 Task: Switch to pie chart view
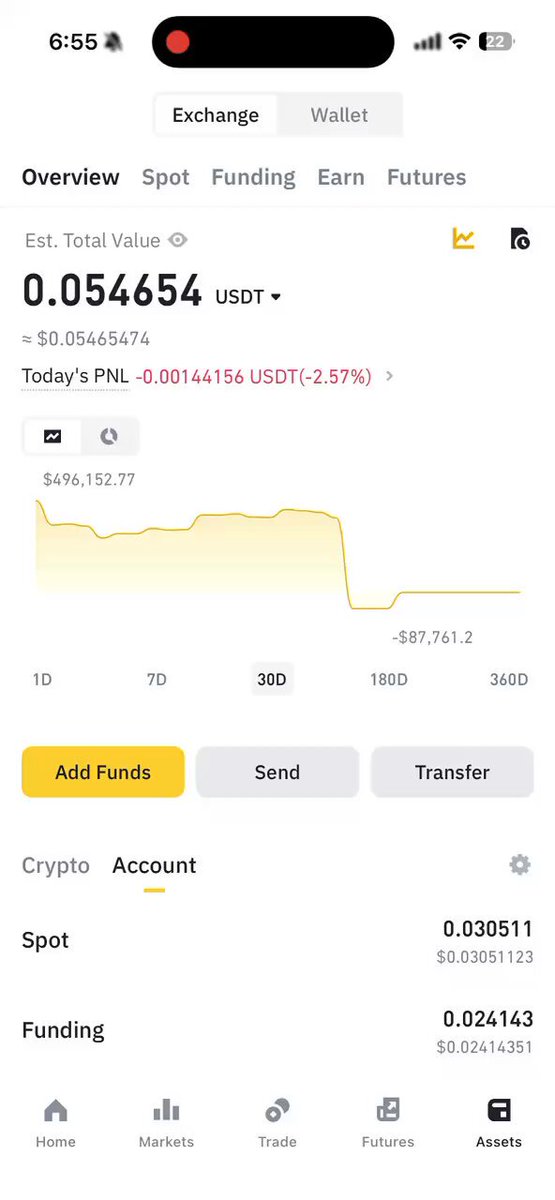pyautogui.click(x=109, y=436)
